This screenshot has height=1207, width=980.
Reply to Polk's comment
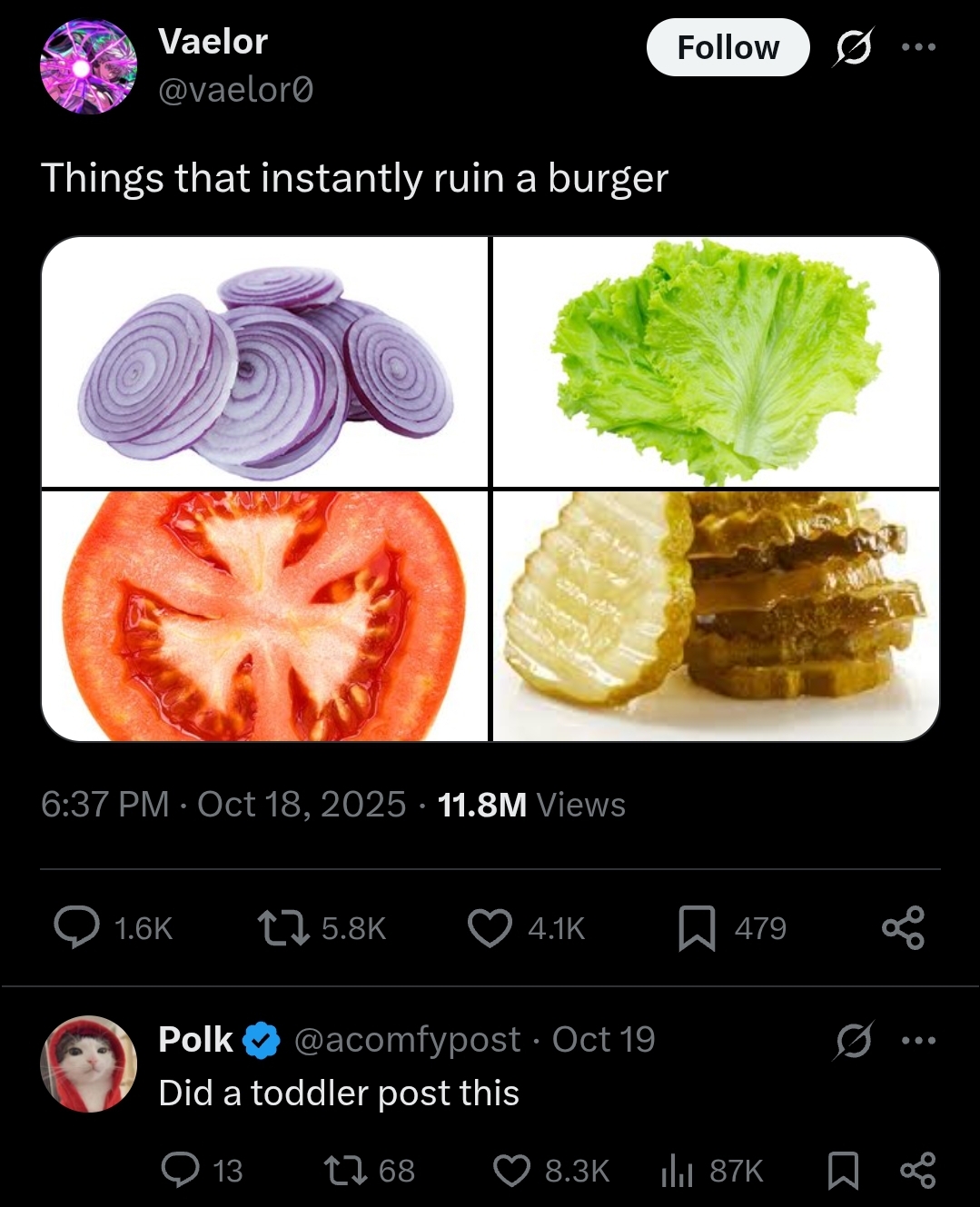click(x=180, y=1170)
